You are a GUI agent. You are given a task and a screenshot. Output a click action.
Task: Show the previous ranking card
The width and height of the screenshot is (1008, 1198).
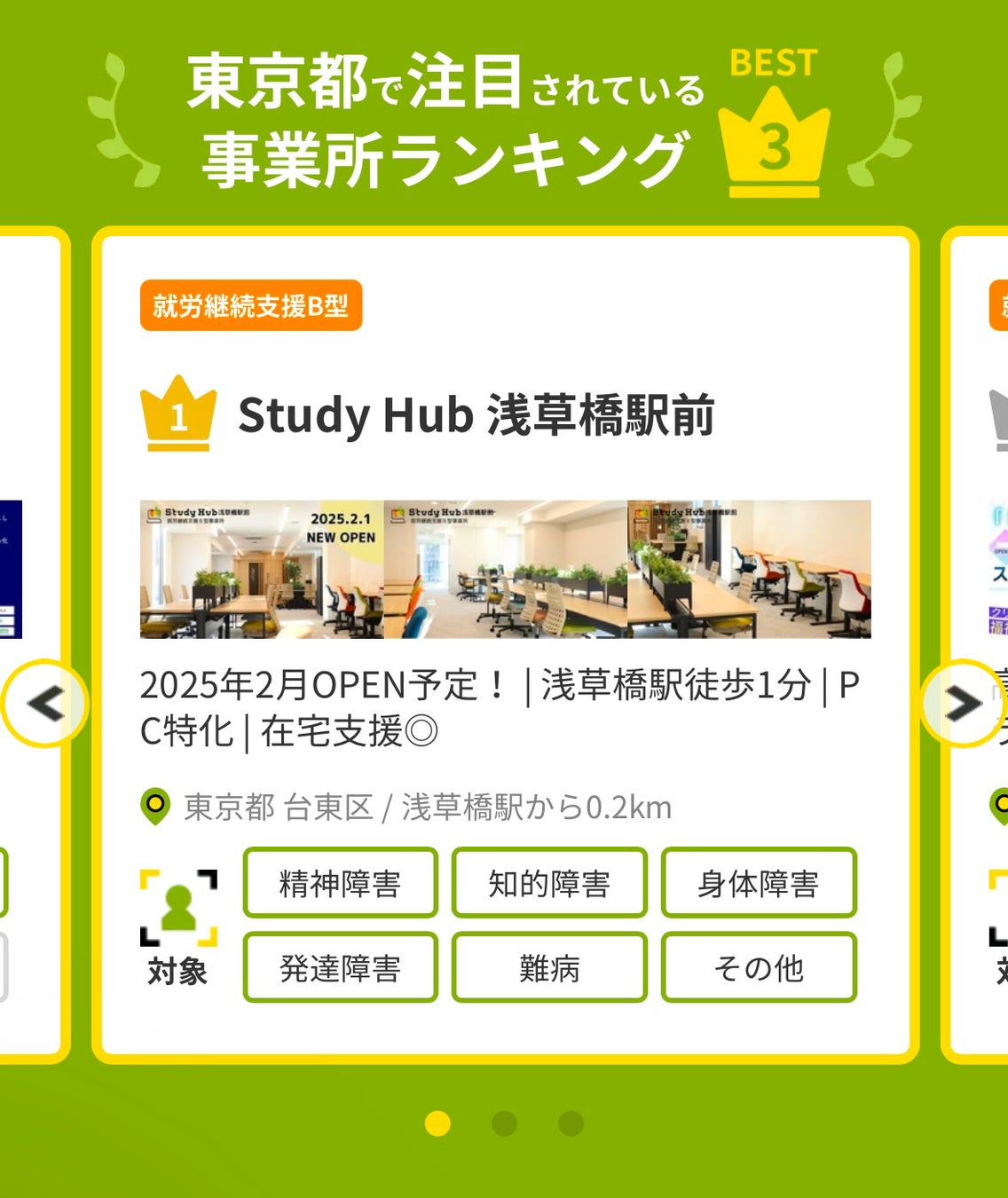point(44,704)
